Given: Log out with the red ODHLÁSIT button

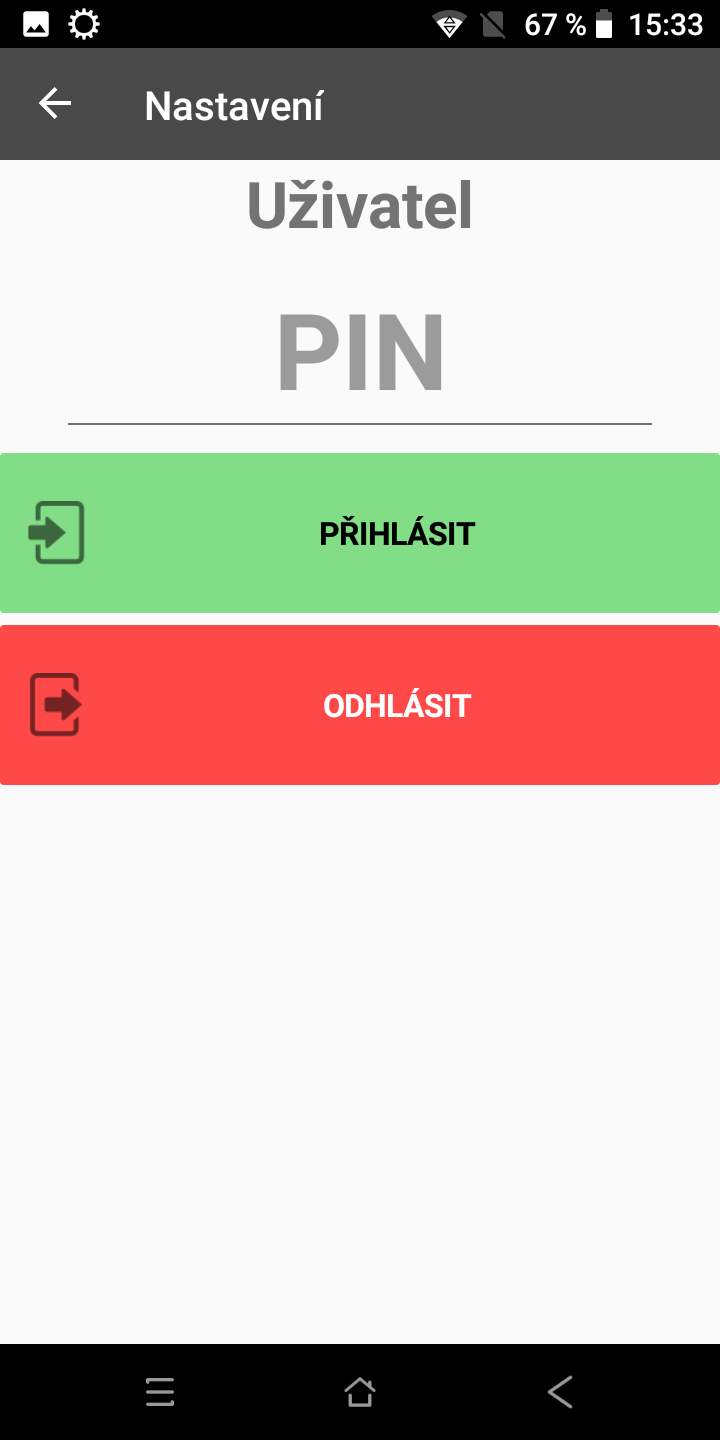Looking at the screenshot, I should click(360, 705).
